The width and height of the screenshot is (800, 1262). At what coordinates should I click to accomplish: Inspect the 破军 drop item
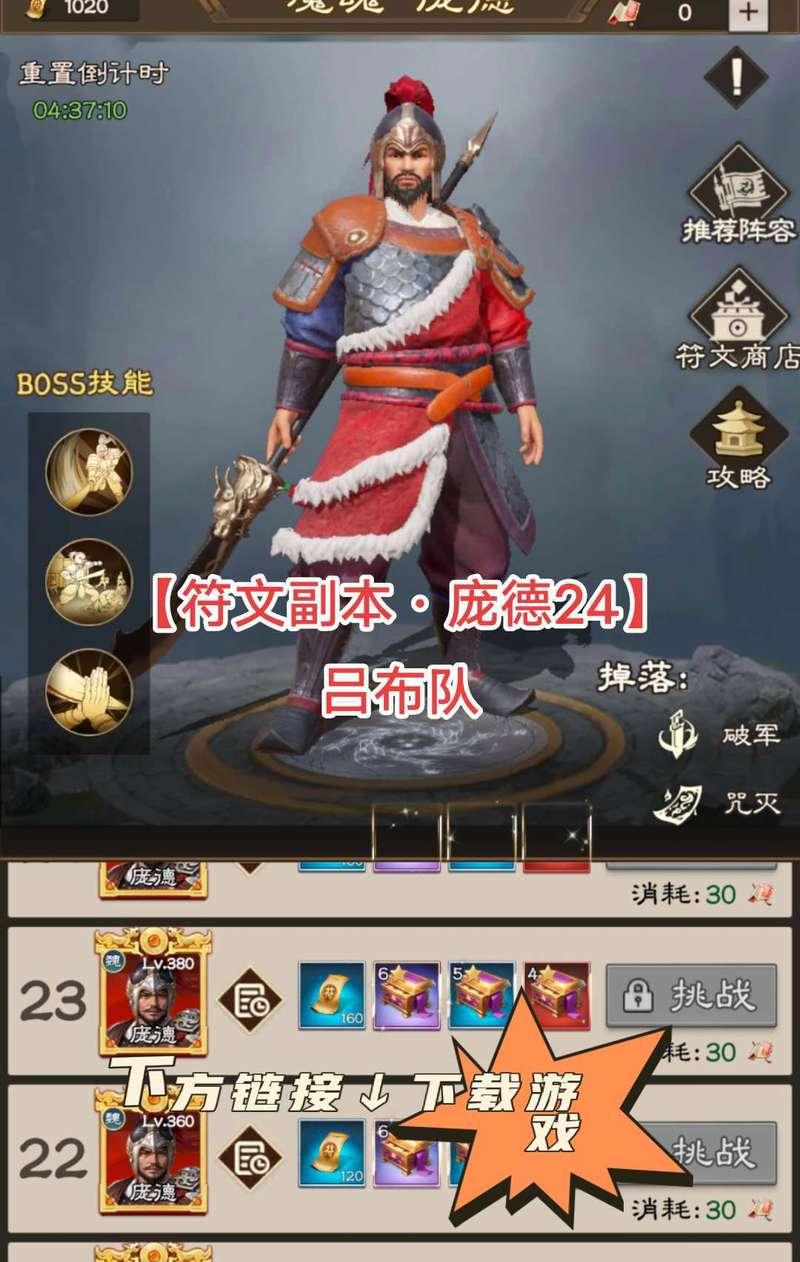click(680, 735)
